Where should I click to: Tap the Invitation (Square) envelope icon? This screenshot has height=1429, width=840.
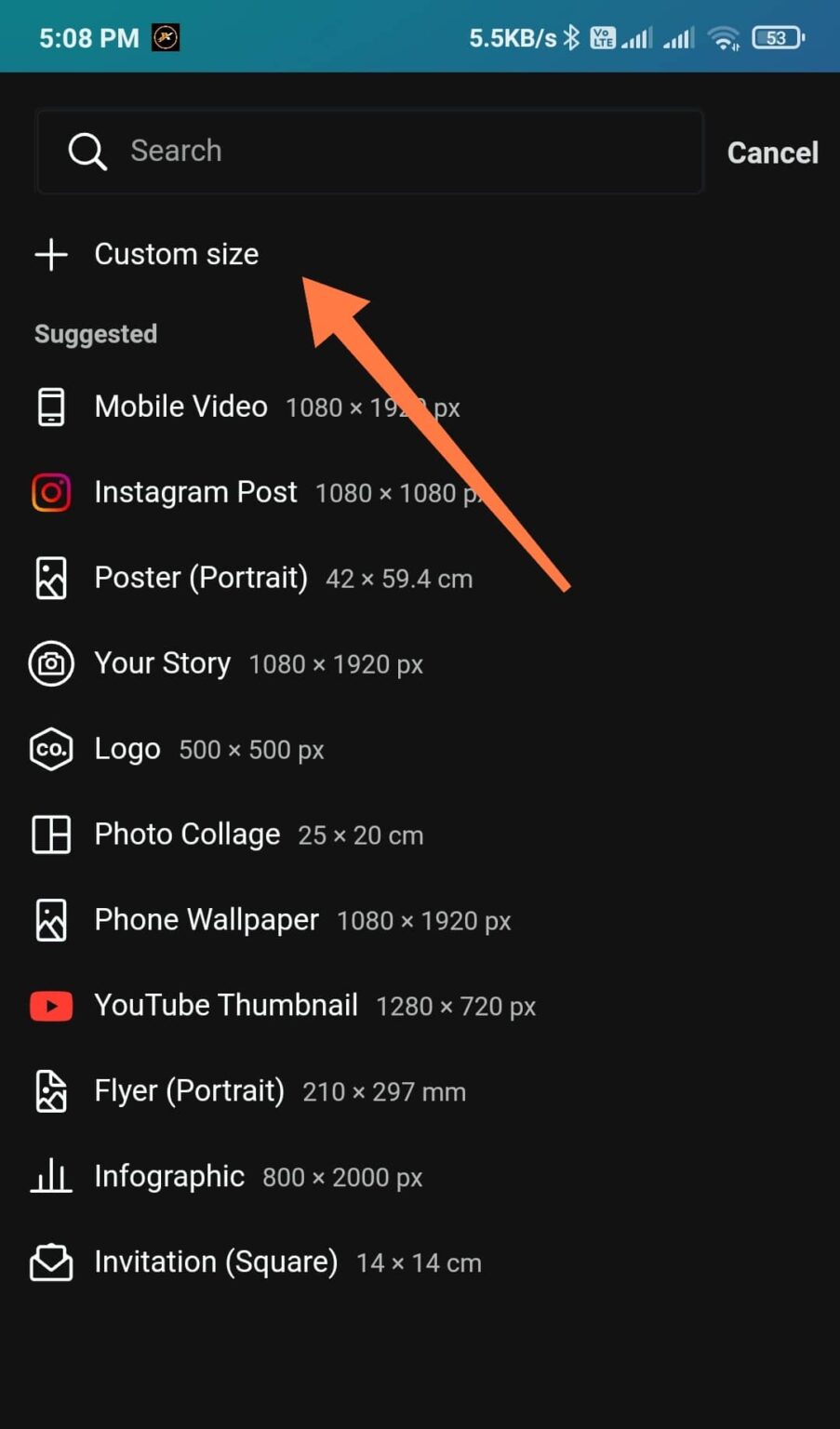(x=51, y=1262)
